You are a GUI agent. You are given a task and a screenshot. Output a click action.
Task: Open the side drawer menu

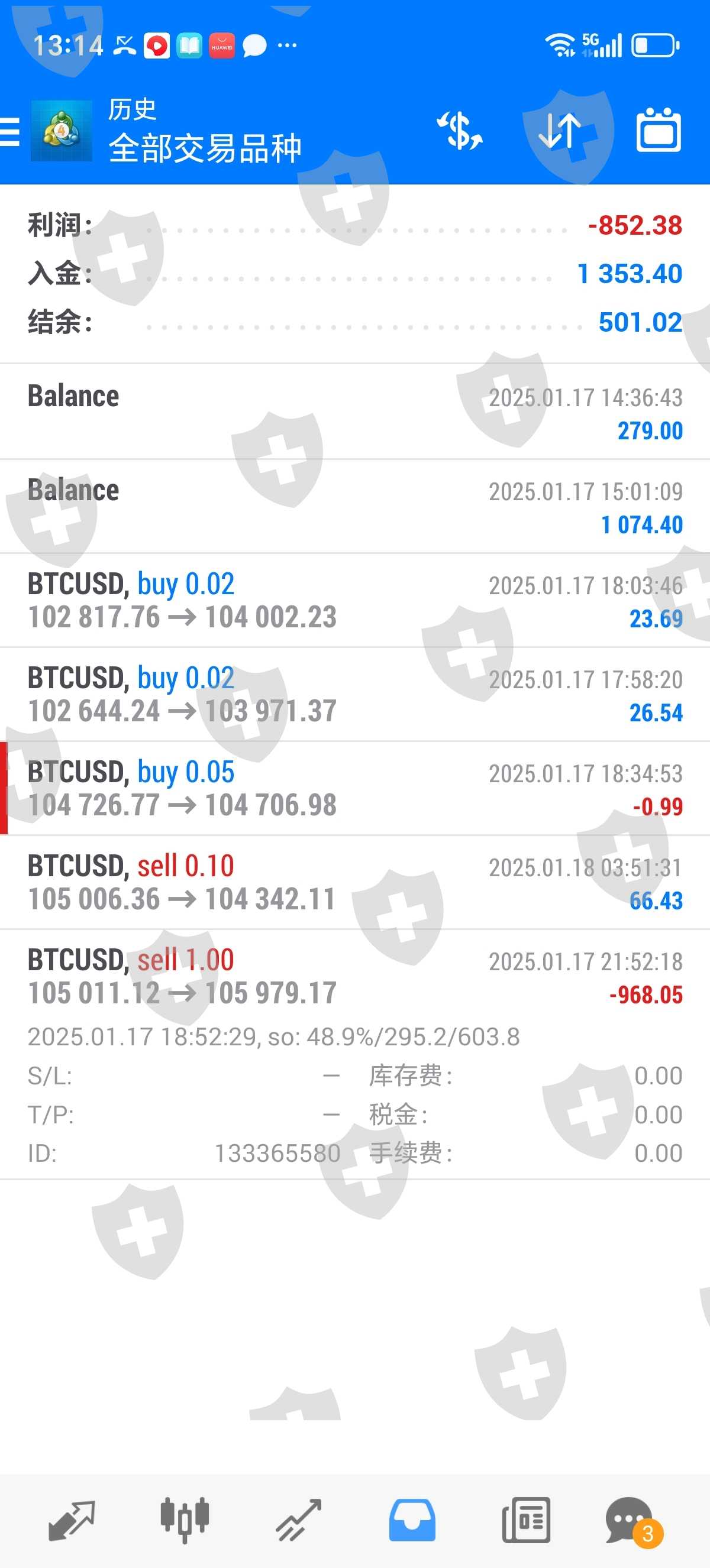point(10,131)
